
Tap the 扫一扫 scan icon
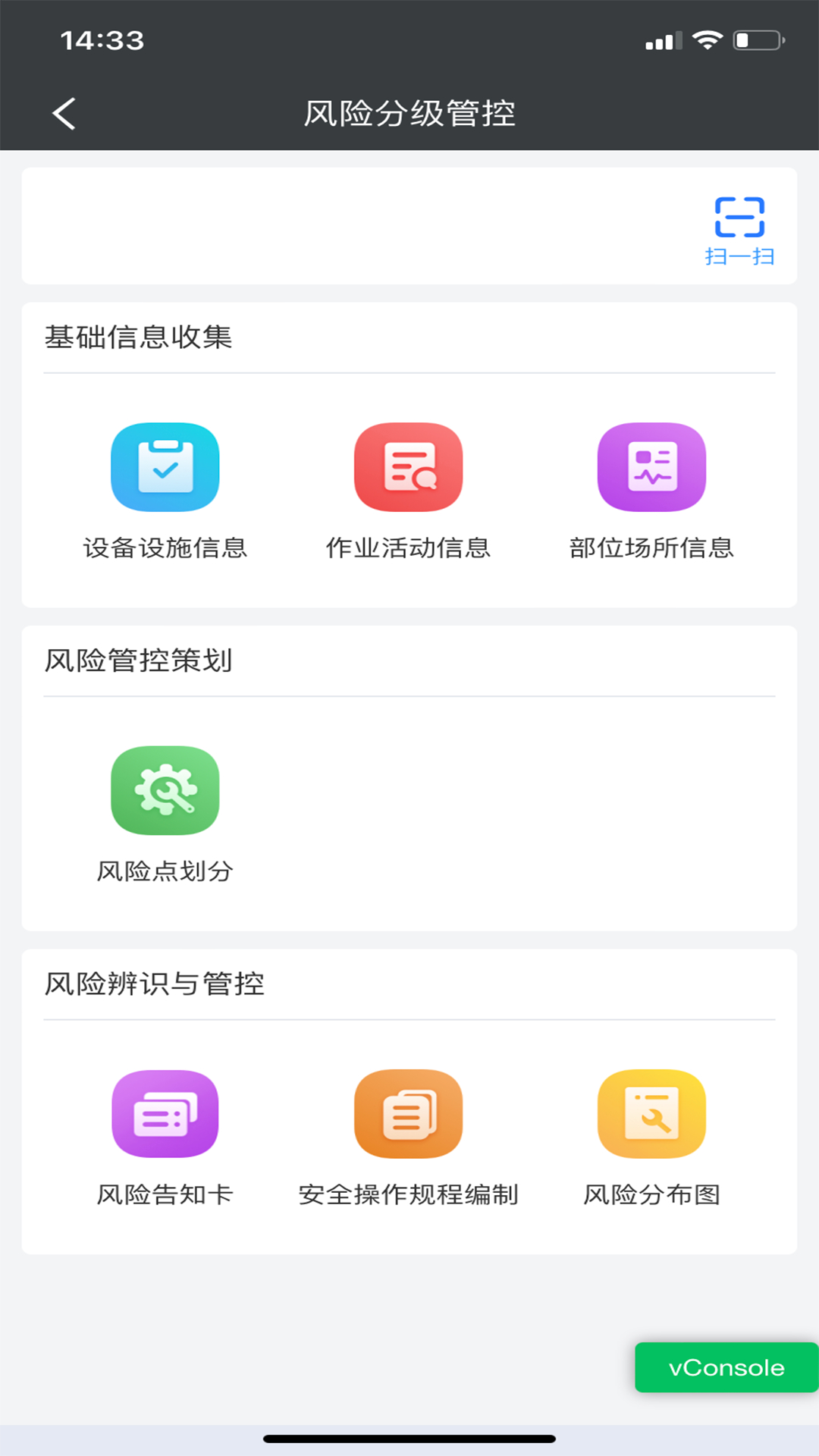(739, 218)
